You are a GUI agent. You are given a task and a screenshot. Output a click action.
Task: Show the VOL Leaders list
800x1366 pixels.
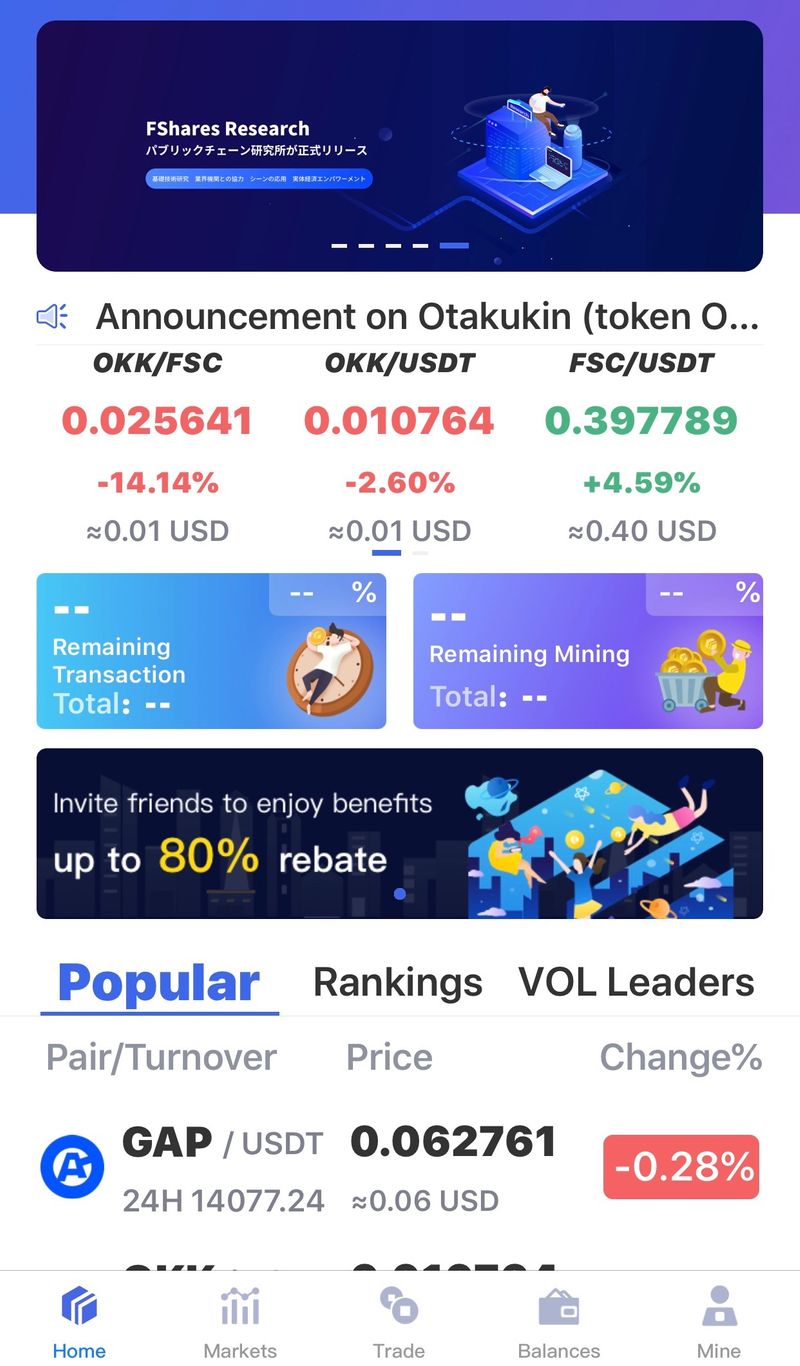pyautogui.click(x=636, y=983)
